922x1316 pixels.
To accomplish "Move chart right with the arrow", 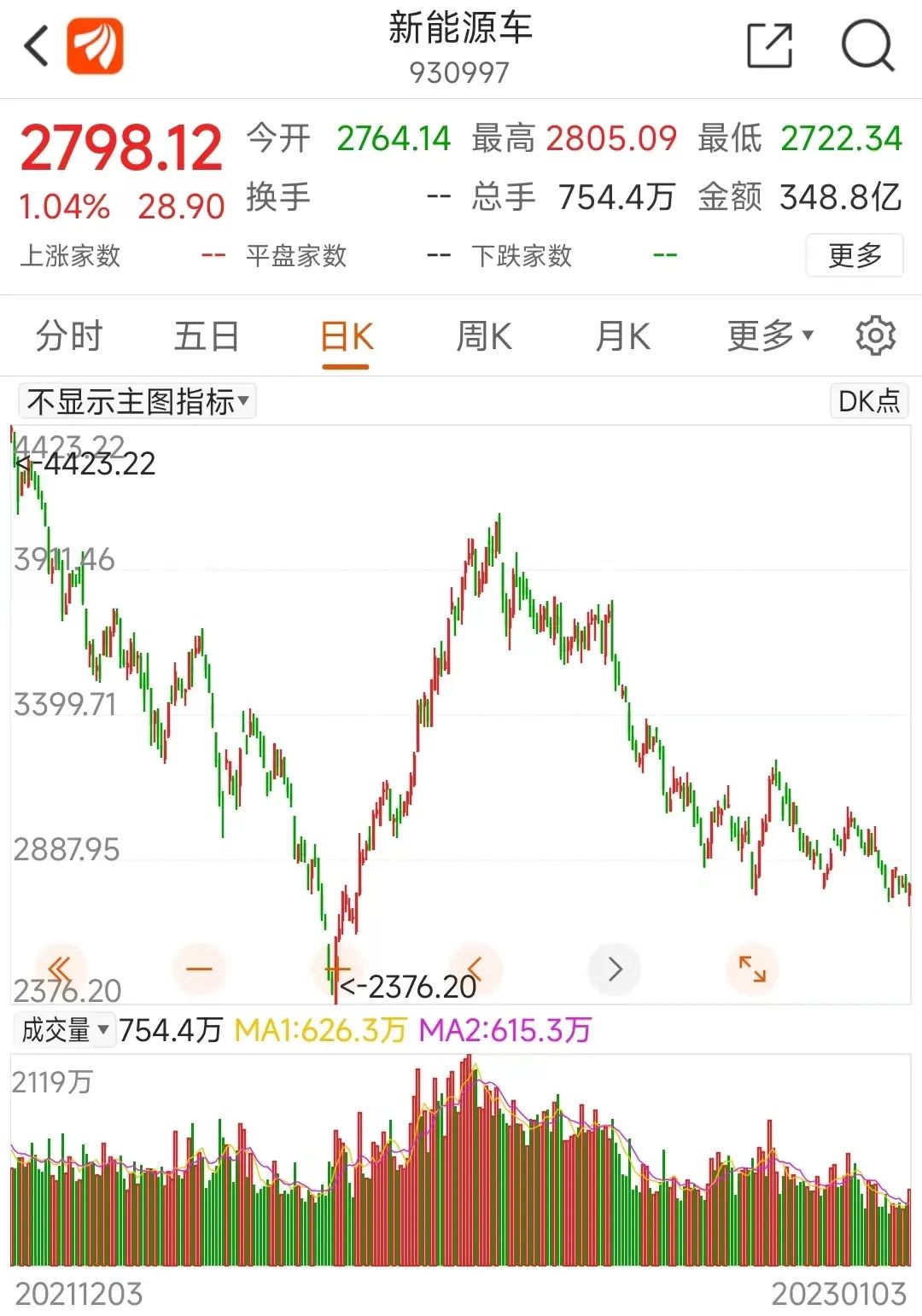I will [615, 969].
